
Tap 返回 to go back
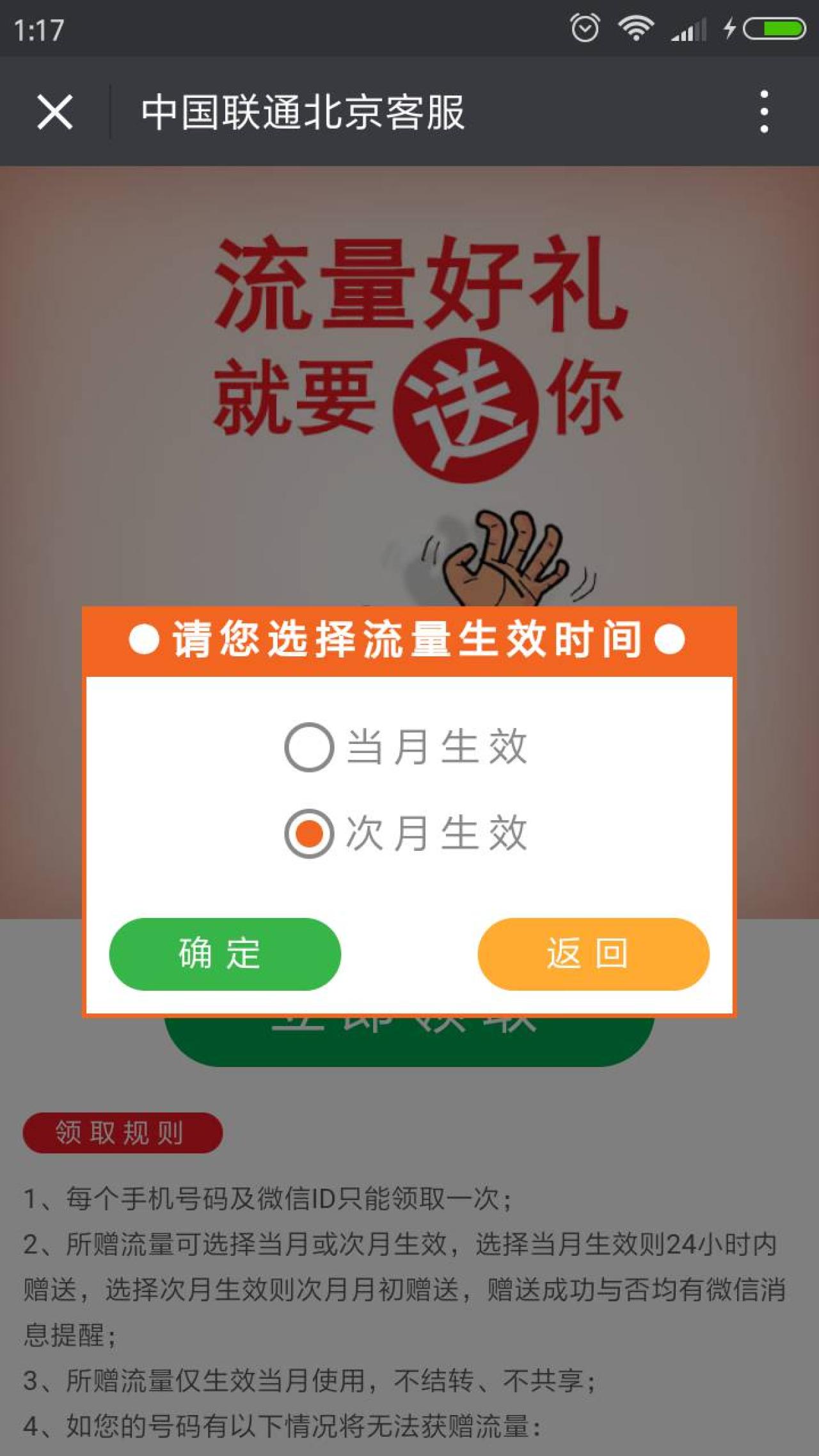(593, 954)
